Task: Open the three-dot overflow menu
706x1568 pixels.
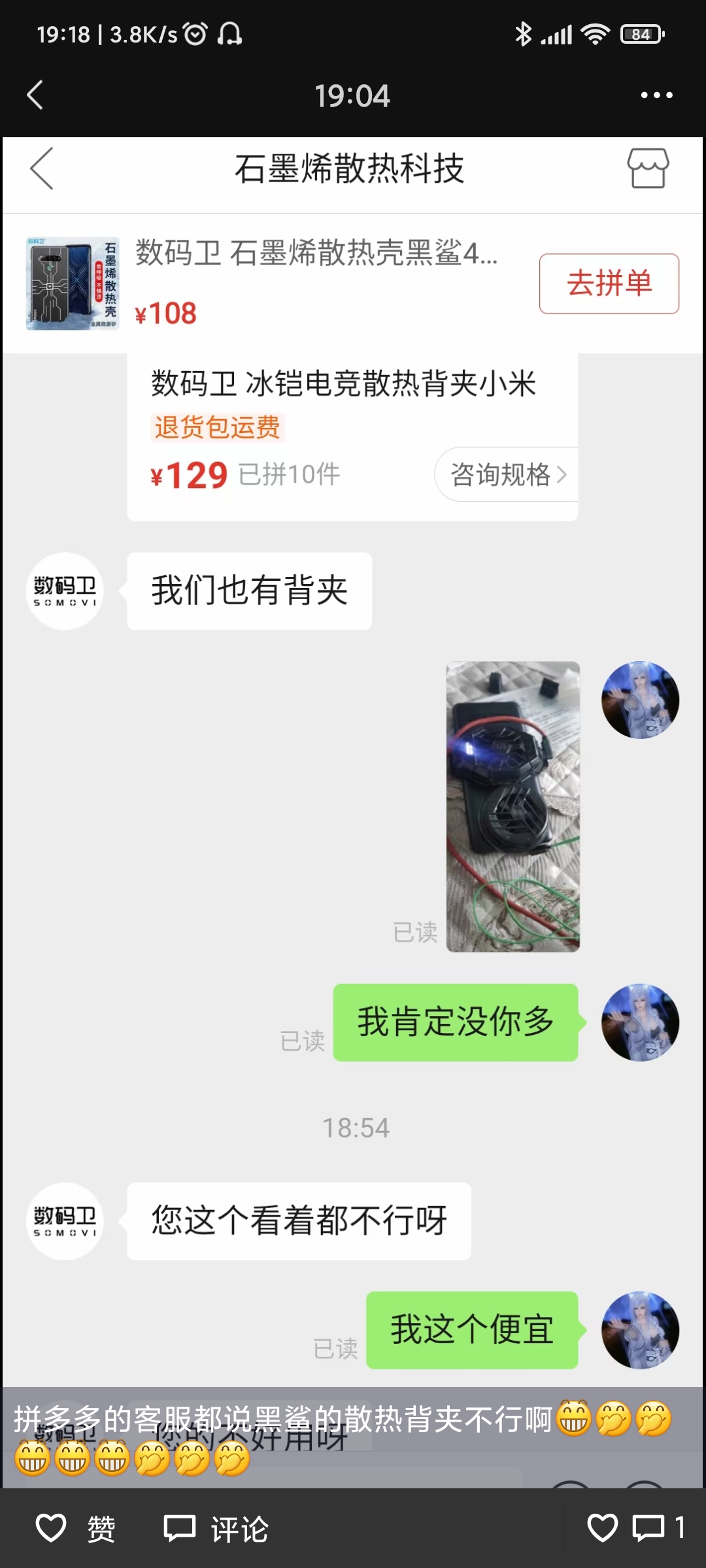Action: point(656,95)
